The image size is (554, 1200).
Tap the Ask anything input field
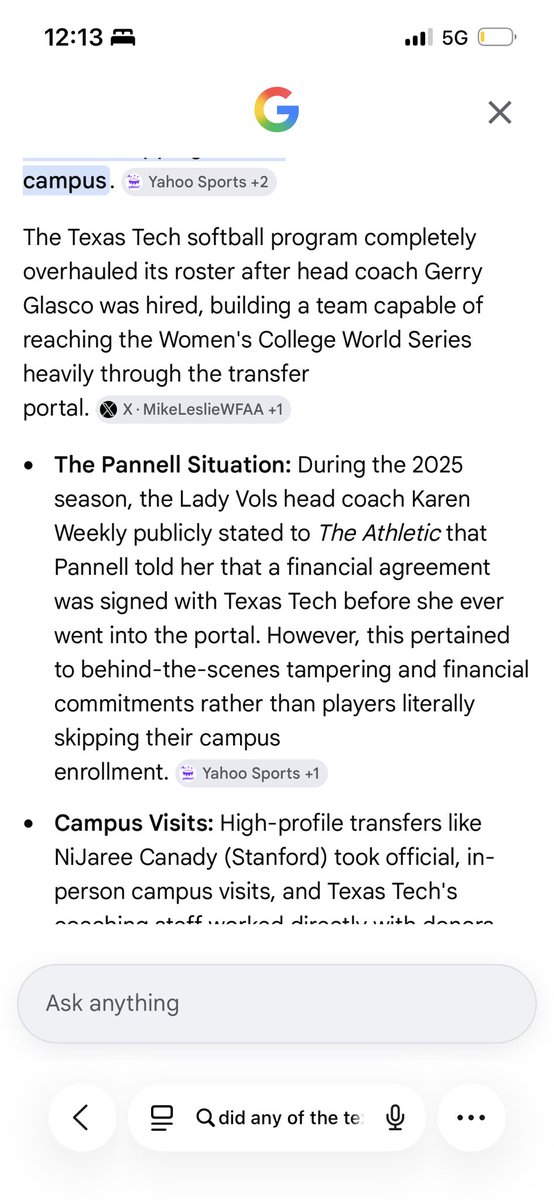pyautogui.click(x=276, y=1003)
